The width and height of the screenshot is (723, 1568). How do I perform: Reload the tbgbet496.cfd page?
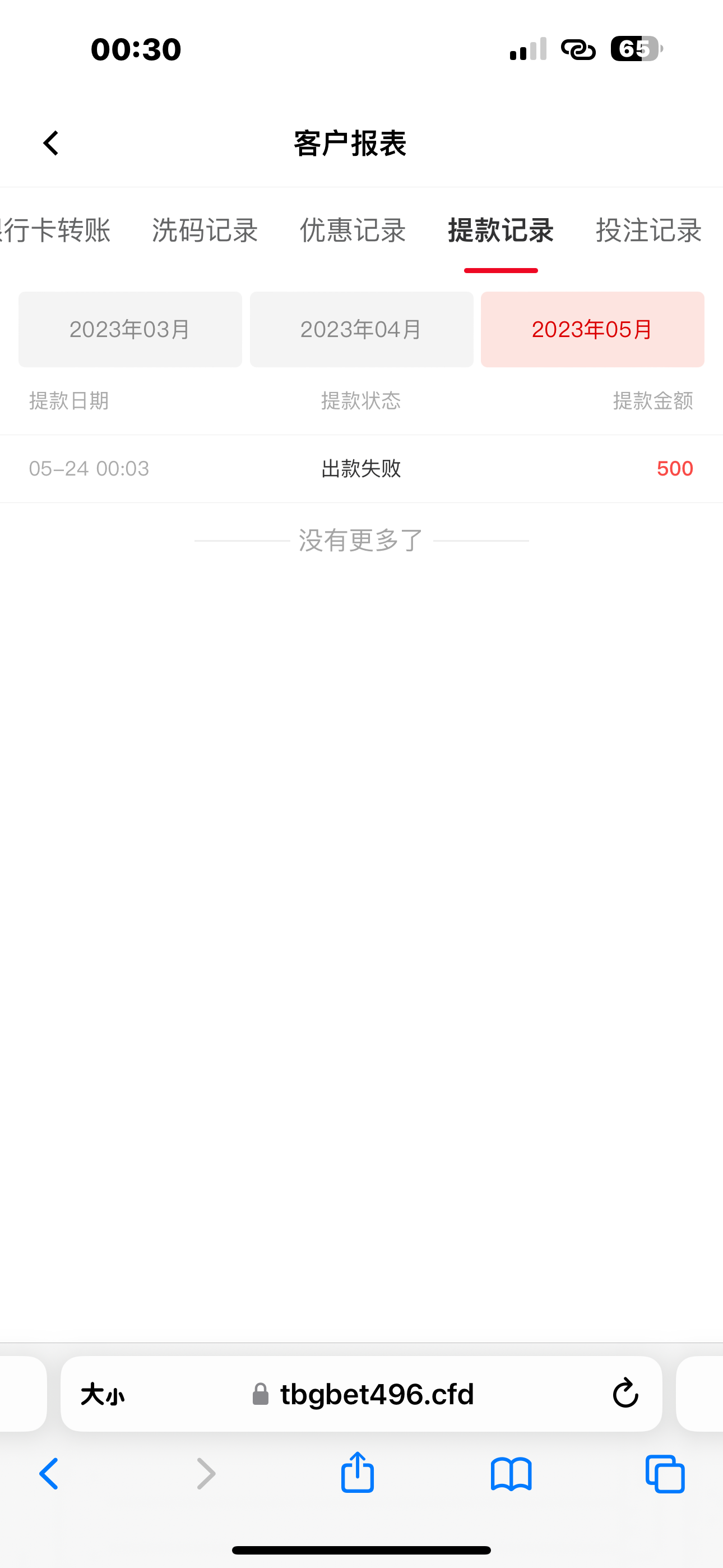[625, 1394]
